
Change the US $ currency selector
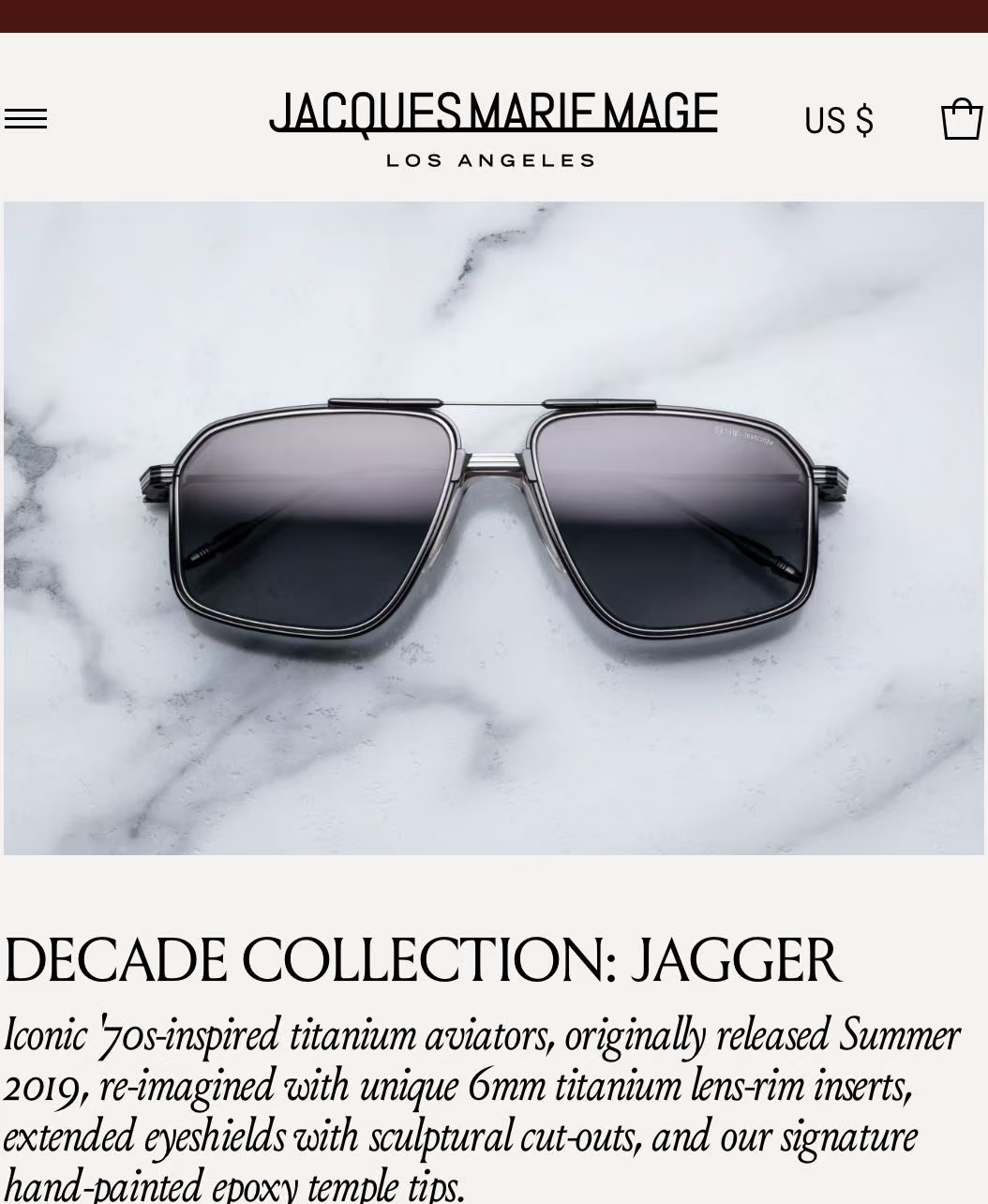[x=839, y=121]
